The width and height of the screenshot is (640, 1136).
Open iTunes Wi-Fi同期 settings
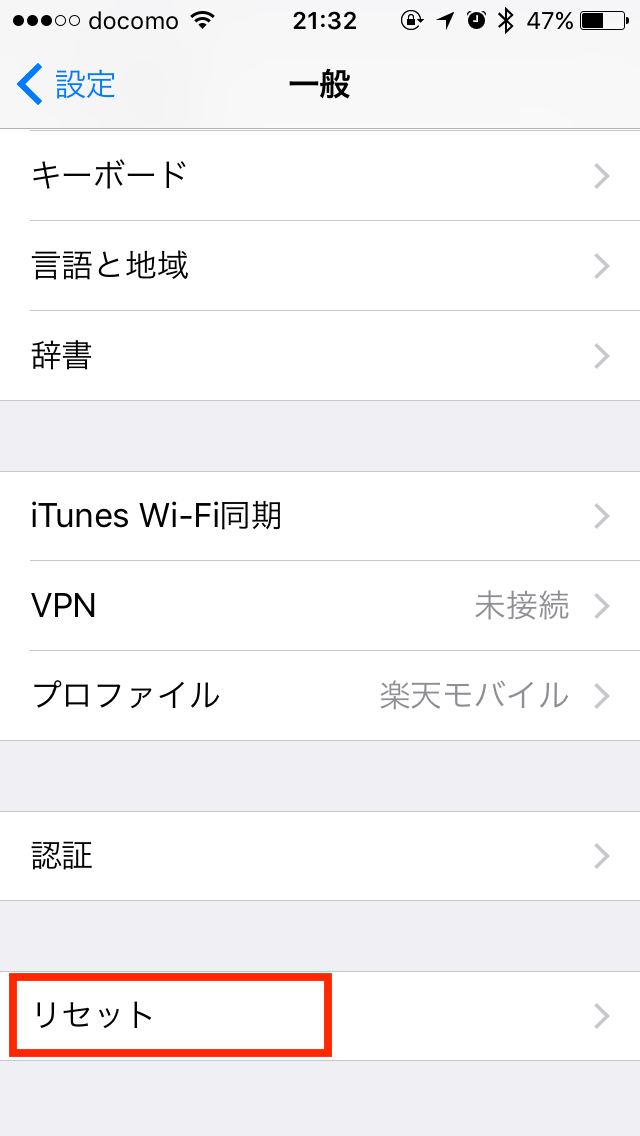coord(320,516)
